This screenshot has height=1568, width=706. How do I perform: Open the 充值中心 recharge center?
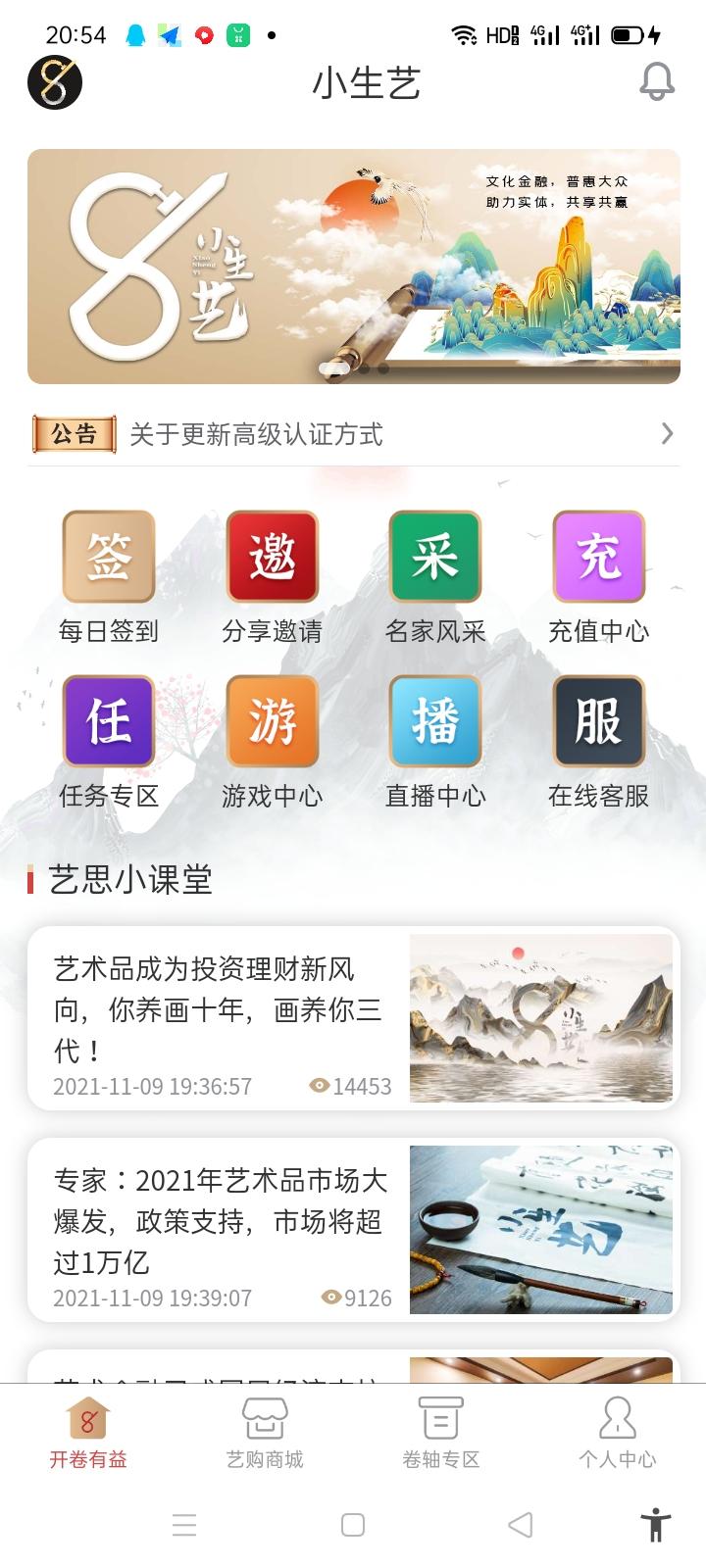pos(598,559)
